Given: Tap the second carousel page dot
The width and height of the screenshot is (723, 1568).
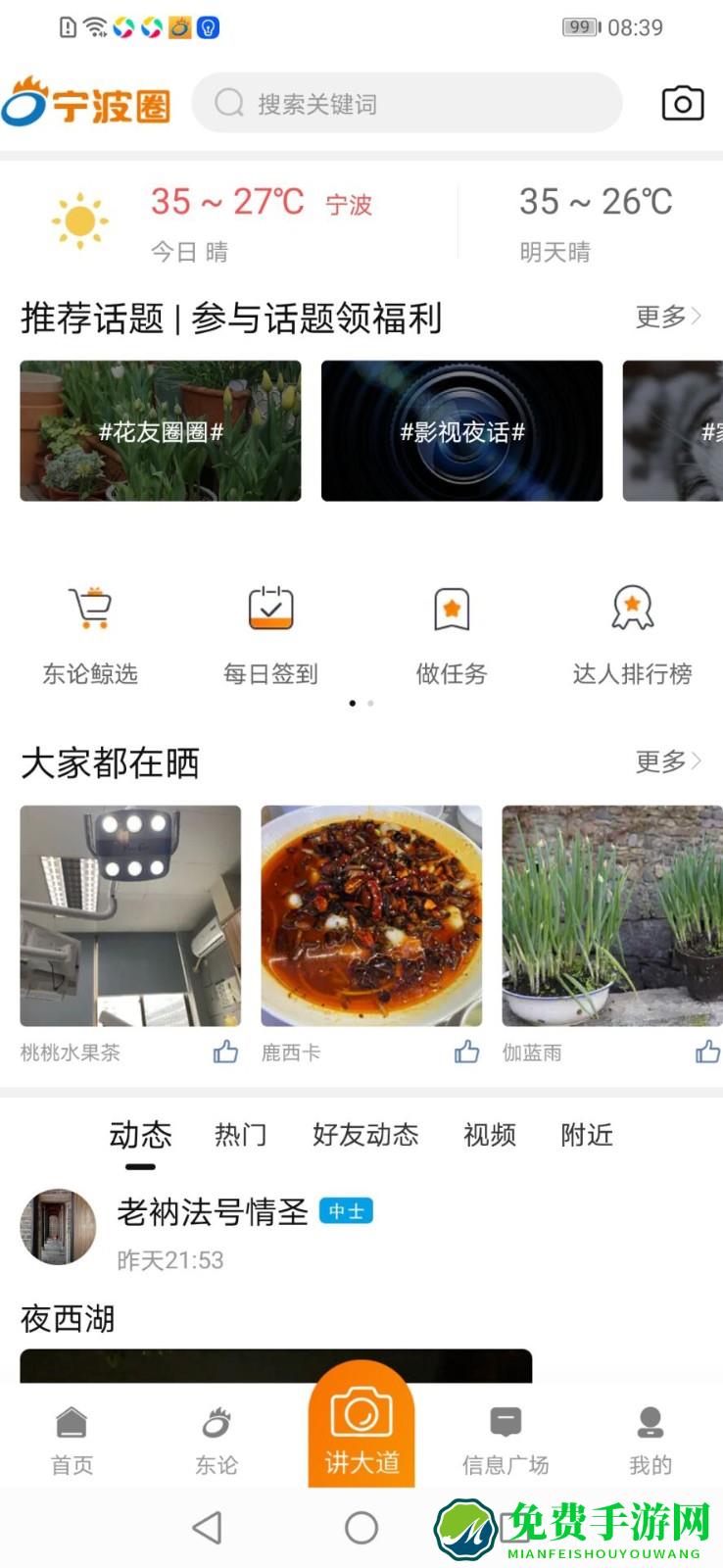Looking at the screenshot, I should (371, 704).
